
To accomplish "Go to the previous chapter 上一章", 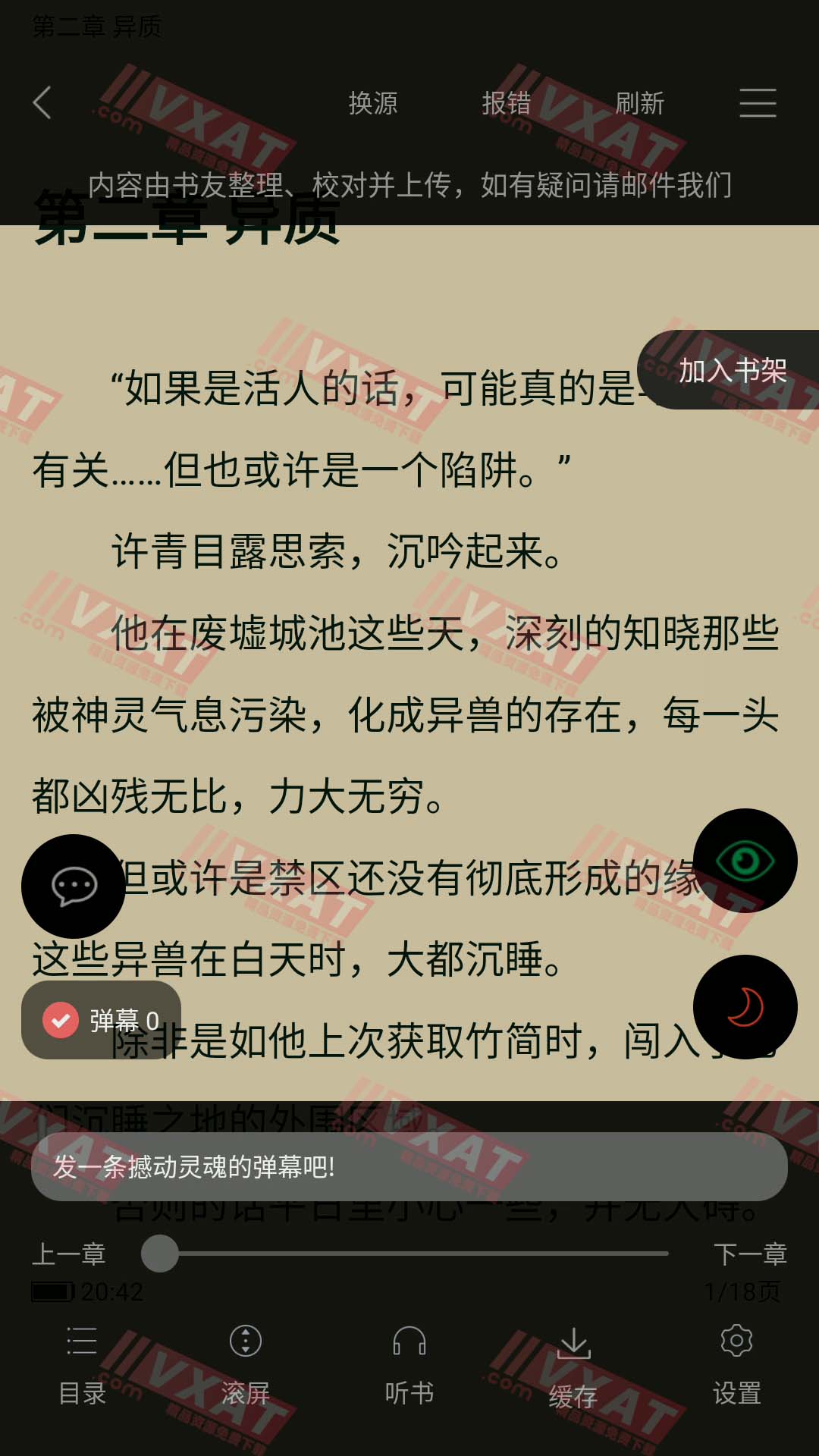I will (68, 1254).
